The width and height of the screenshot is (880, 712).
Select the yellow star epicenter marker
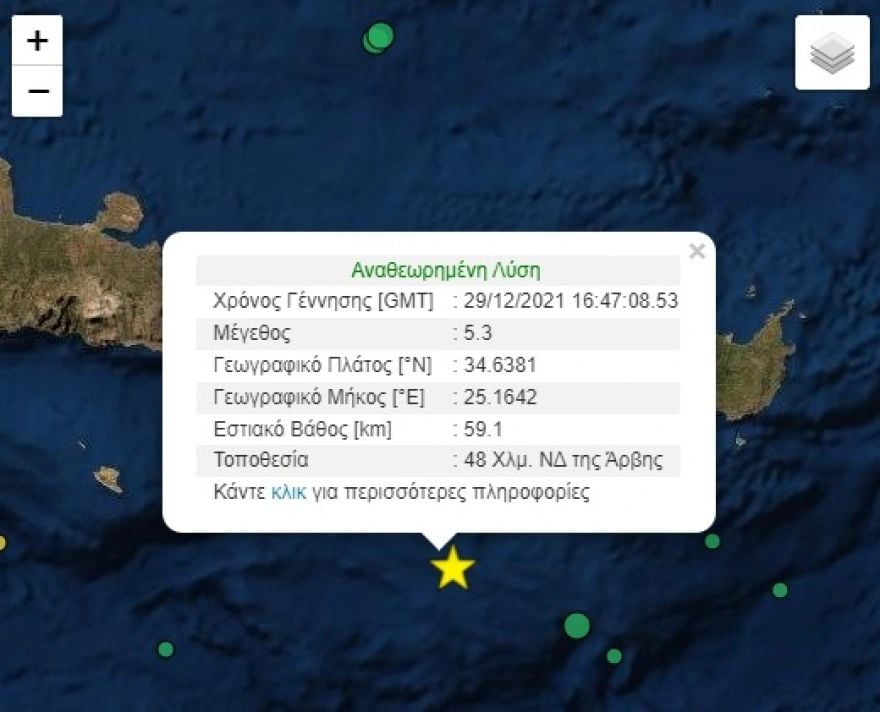pos(452,567)
